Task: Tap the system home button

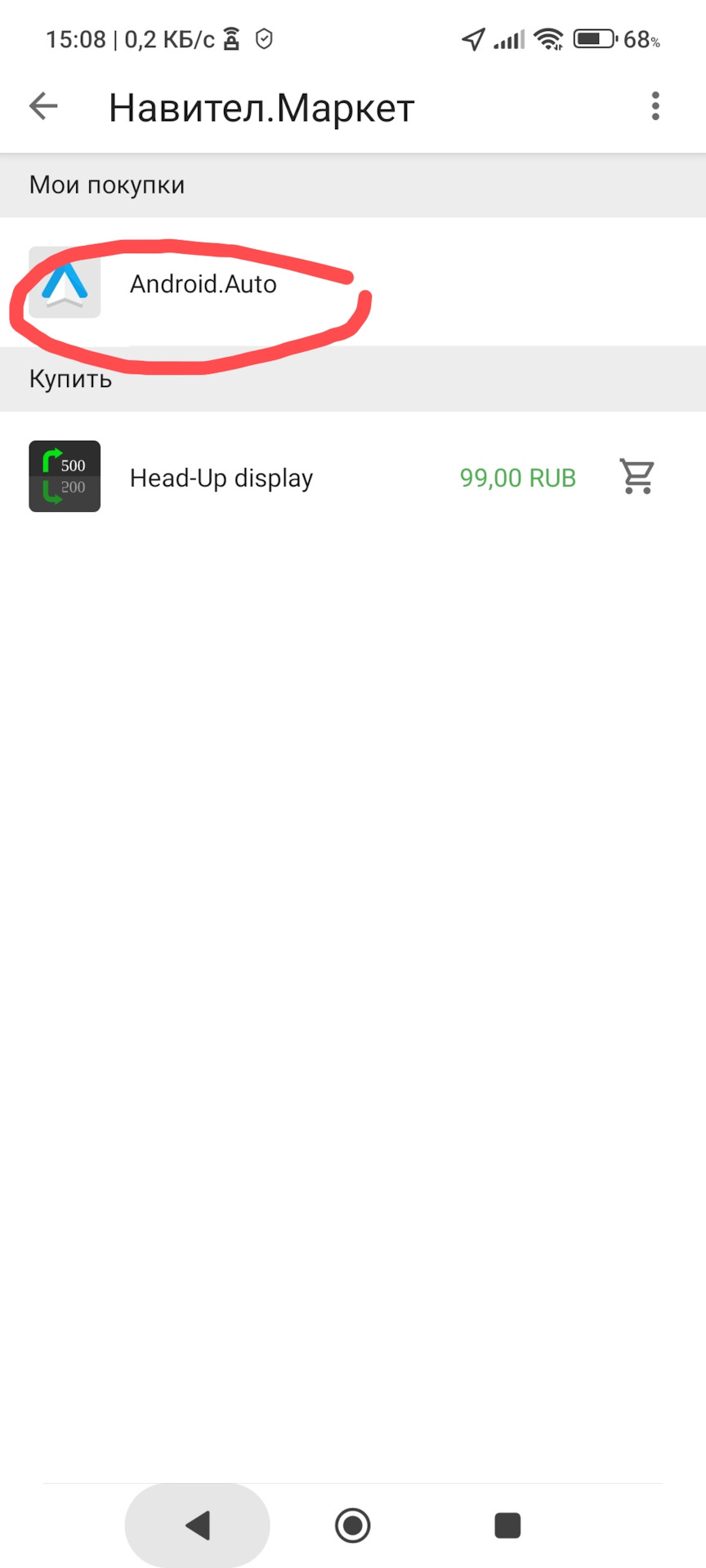Action: click(x=353, y=1525)
